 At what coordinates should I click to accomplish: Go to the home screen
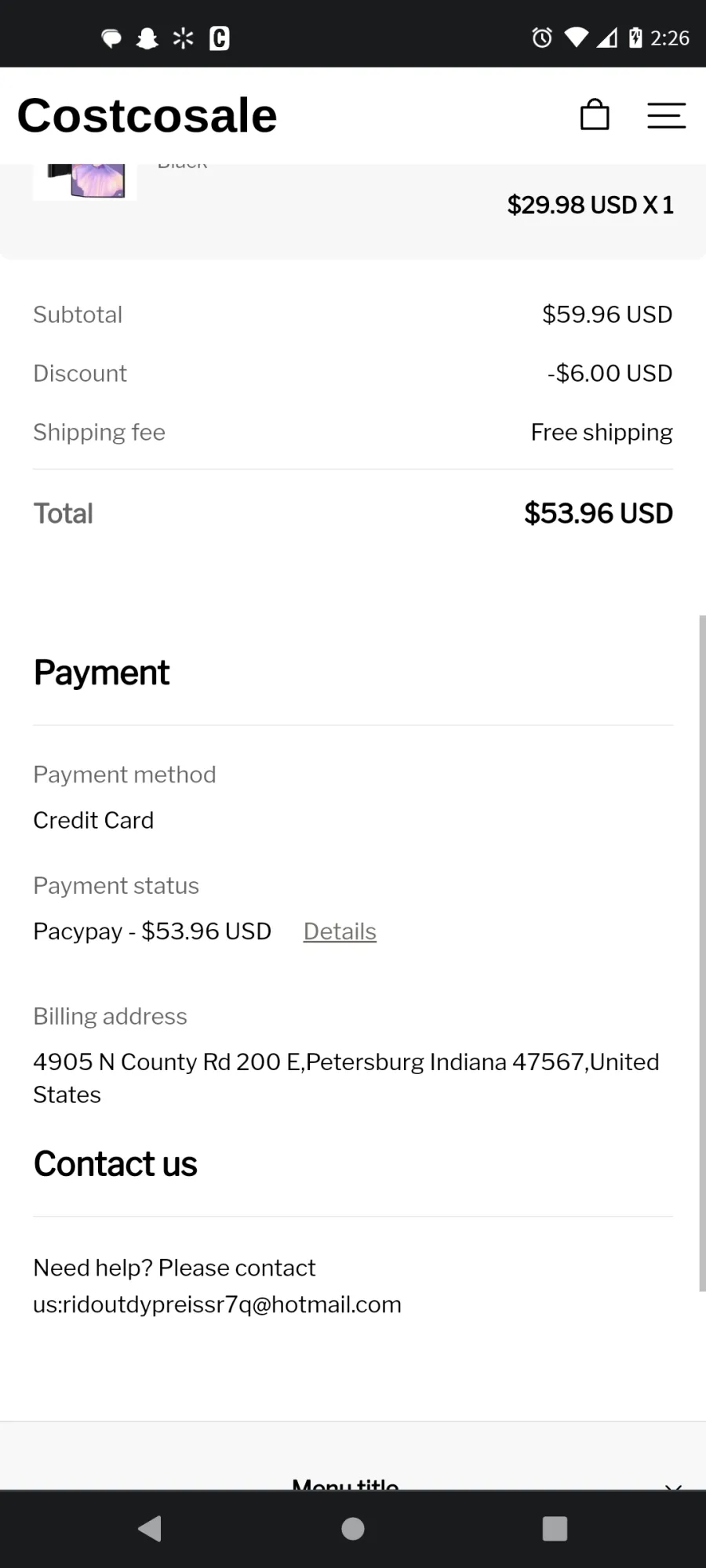(x=353, y=1528)
